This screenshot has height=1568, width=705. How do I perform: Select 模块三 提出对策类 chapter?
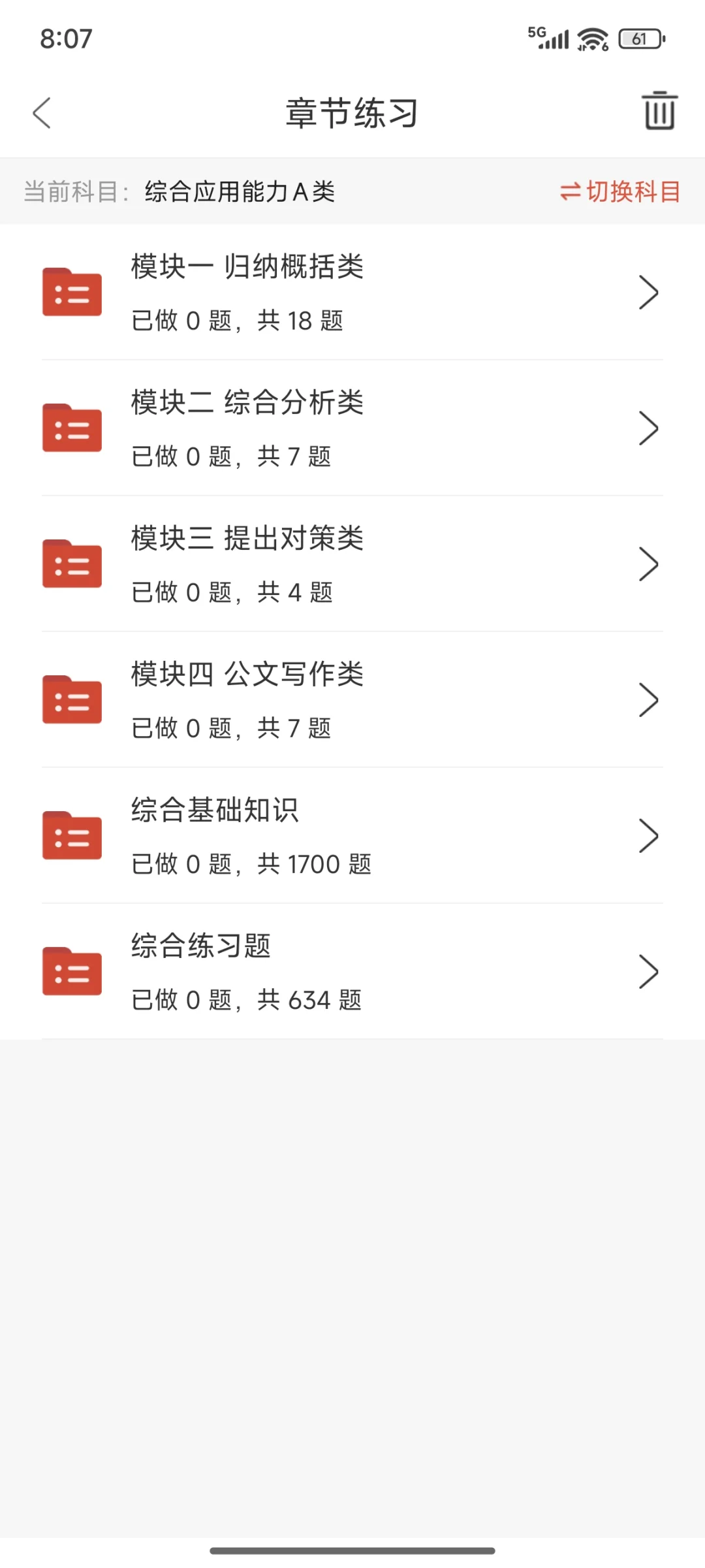[x=352, y=564]
